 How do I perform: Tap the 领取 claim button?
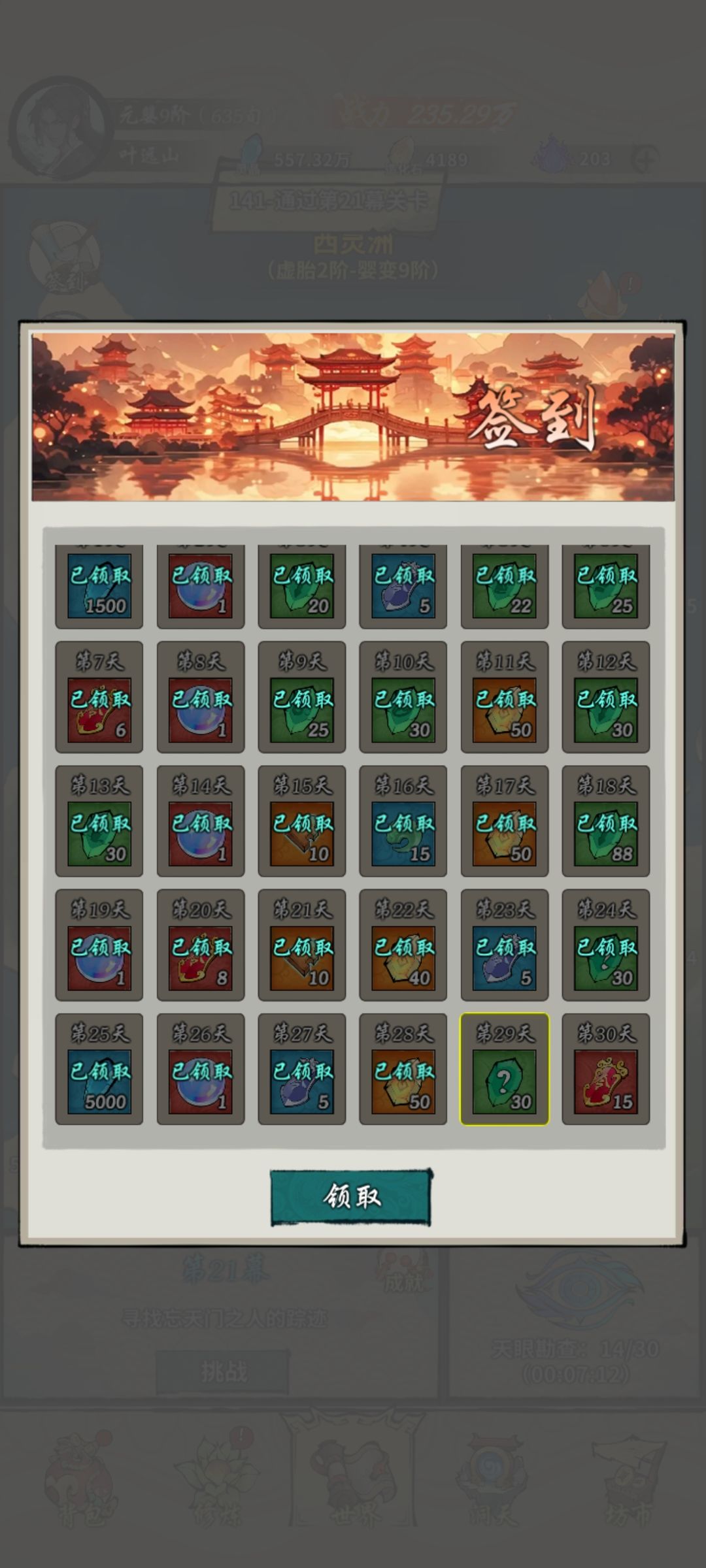(x=351, y=1197)
